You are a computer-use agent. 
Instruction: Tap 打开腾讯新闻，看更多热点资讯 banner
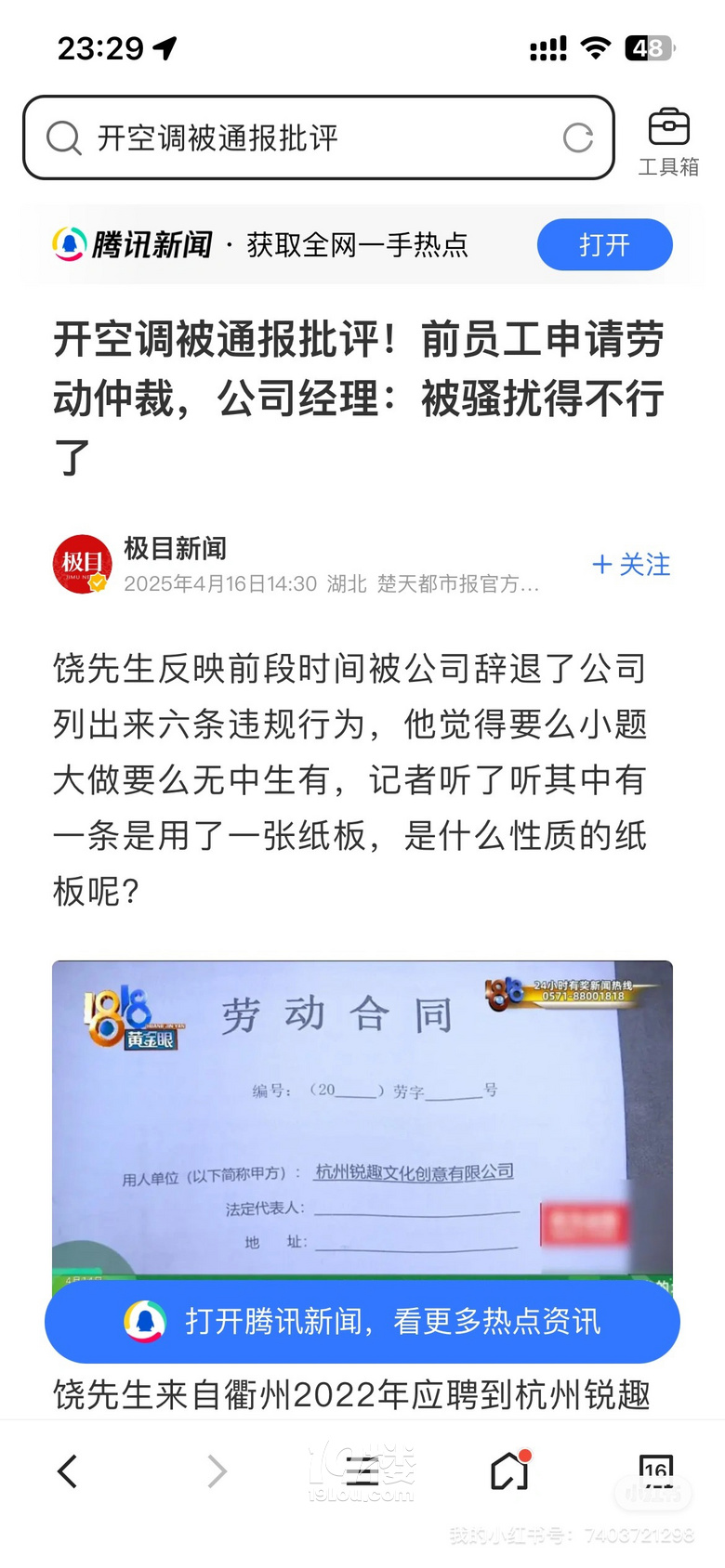click(362, 1321)
